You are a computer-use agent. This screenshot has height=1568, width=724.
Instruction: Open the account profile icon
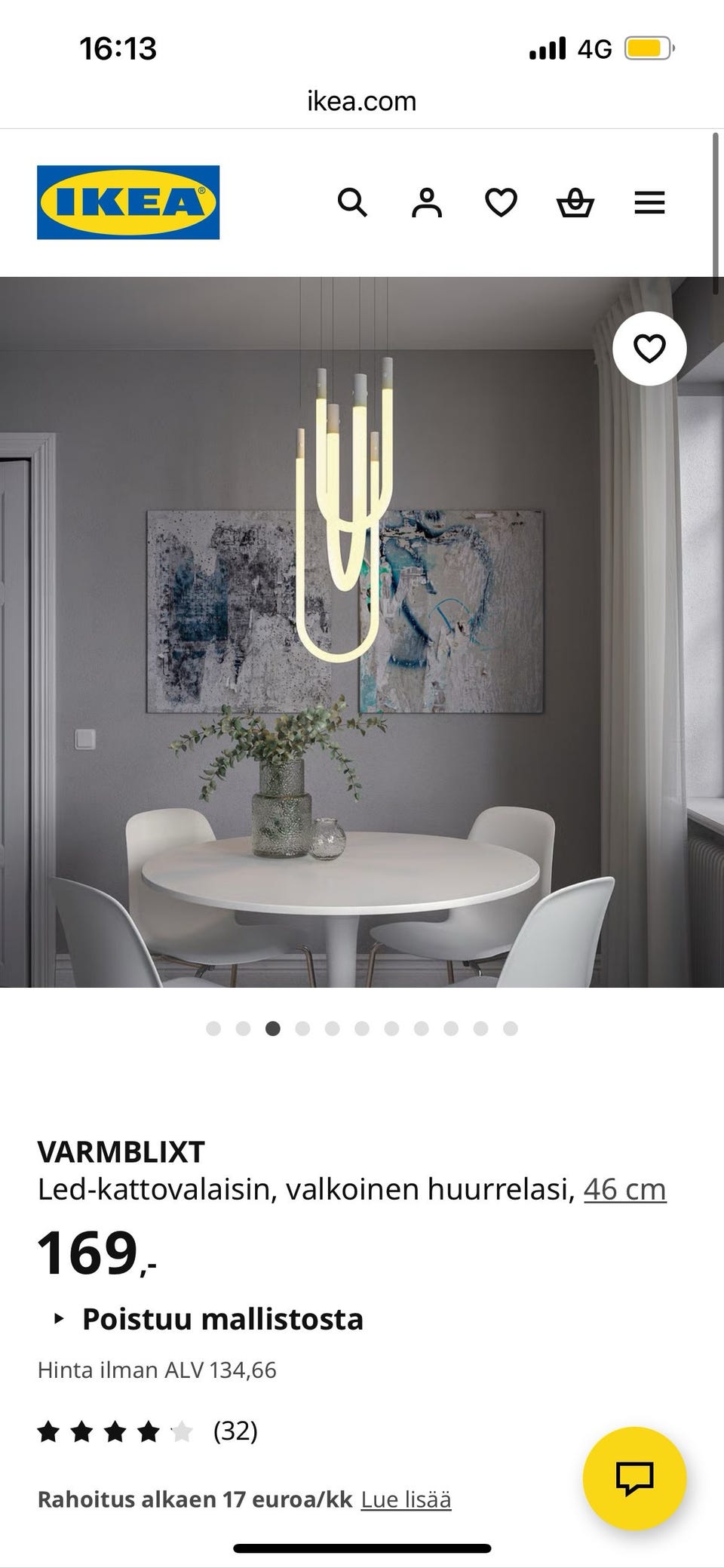click(x=427, y=203)
